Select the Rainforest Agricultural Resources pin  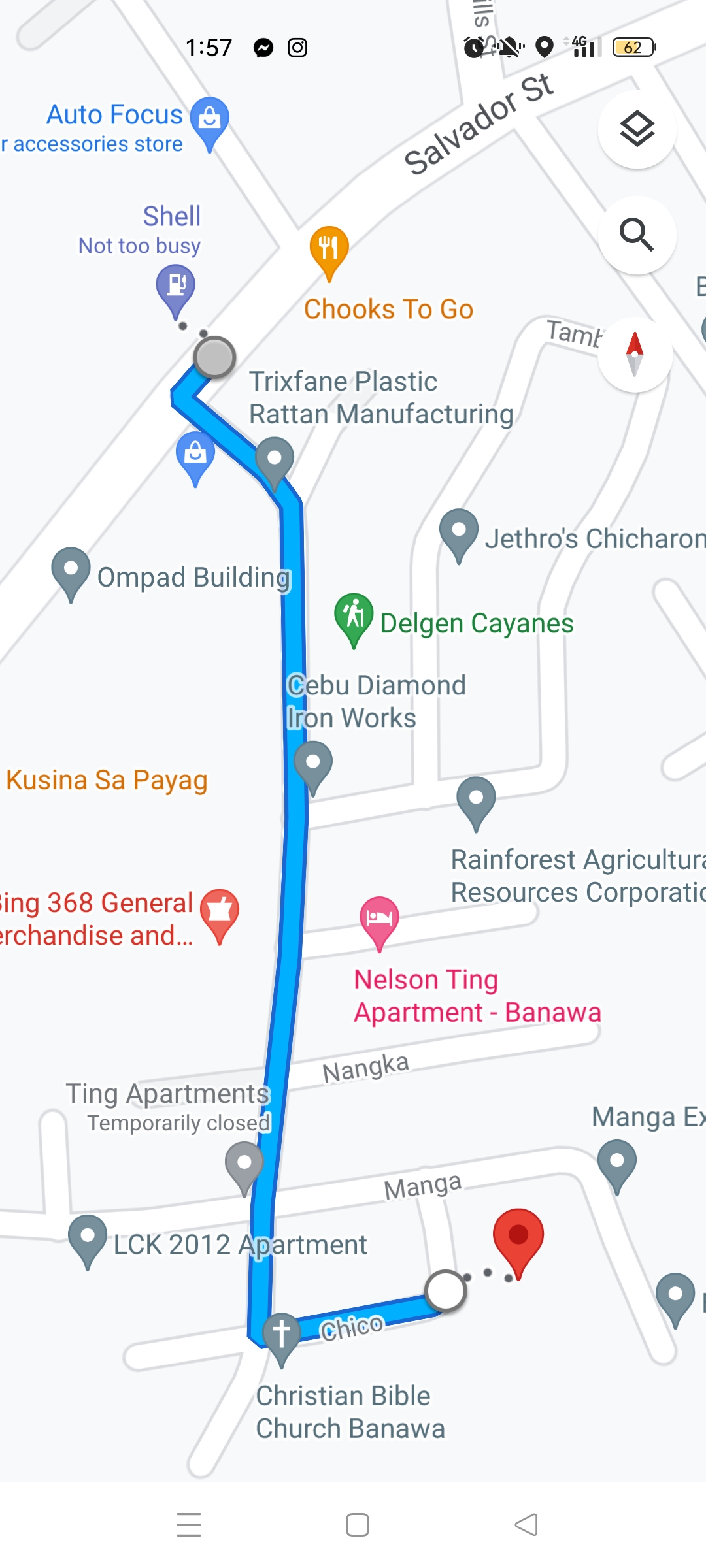click(476, 800)
